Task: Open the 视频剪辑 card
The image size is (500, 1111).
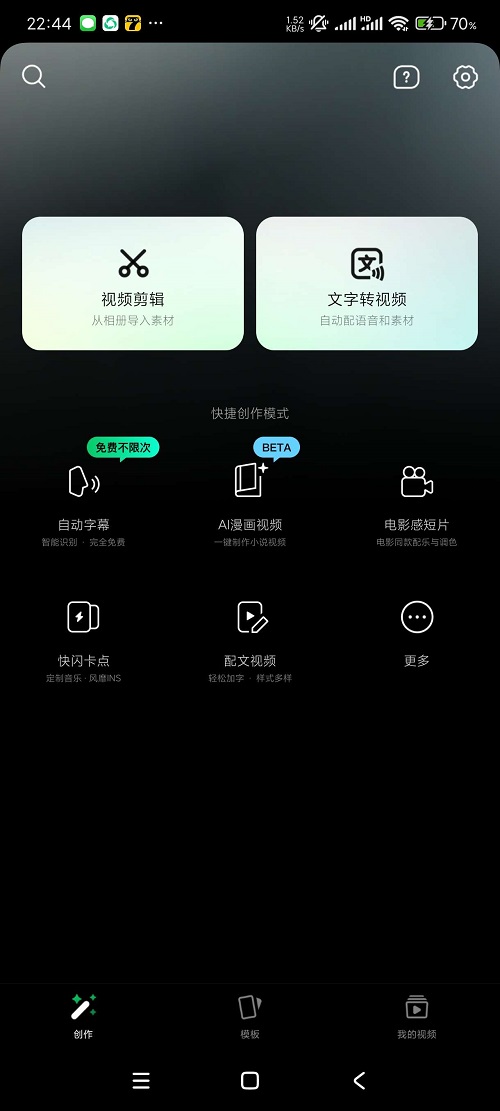Action: point(133,283)
